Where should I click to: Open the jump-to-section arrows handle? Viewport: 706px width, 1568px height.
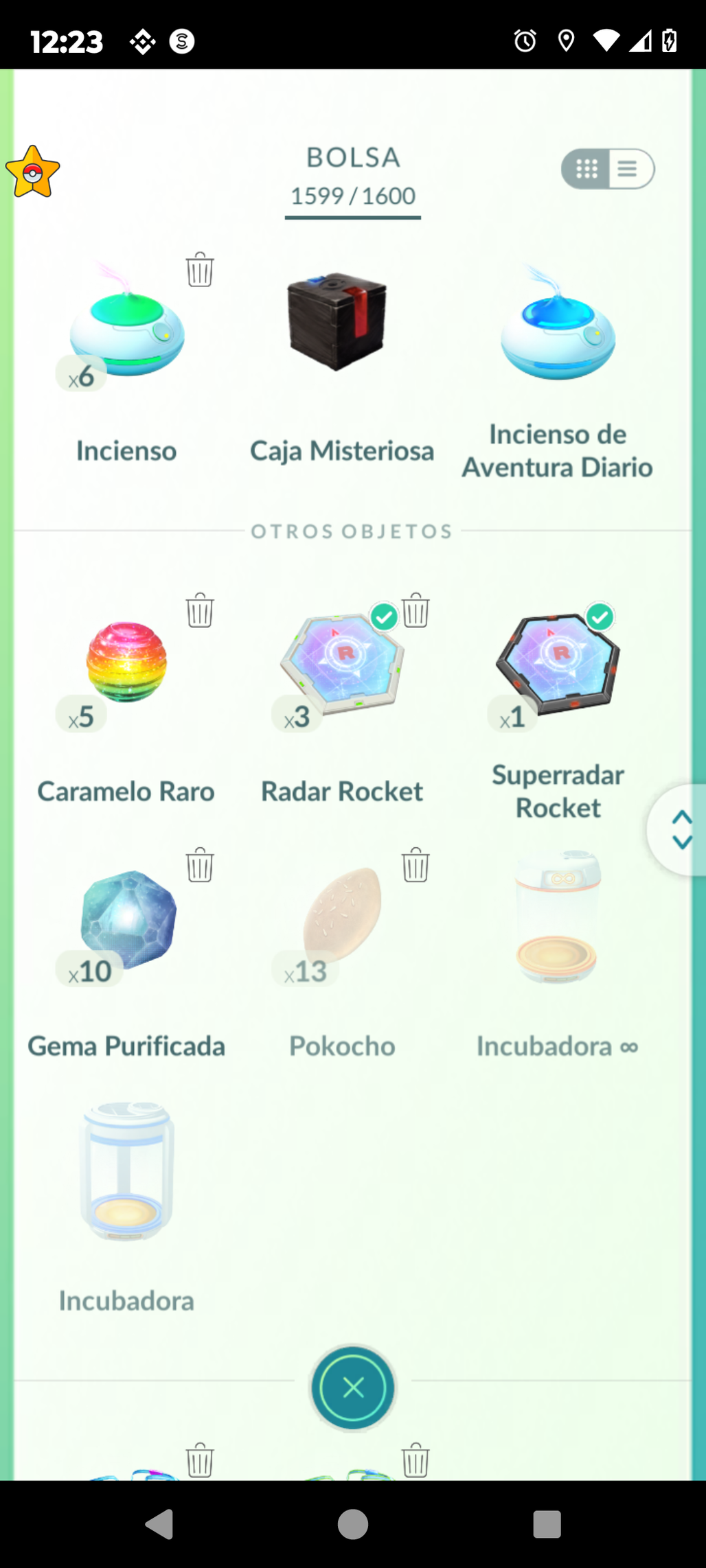[x=681, y=830]
